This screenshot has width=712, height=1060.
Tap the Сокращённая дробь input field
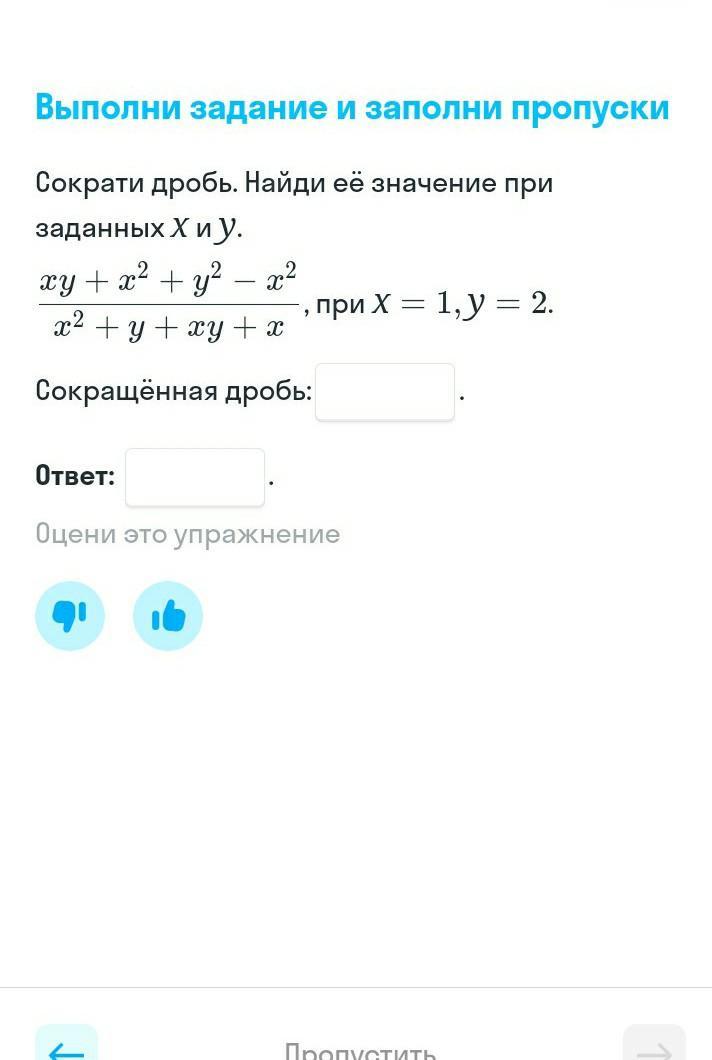click(x=385, y=392)
